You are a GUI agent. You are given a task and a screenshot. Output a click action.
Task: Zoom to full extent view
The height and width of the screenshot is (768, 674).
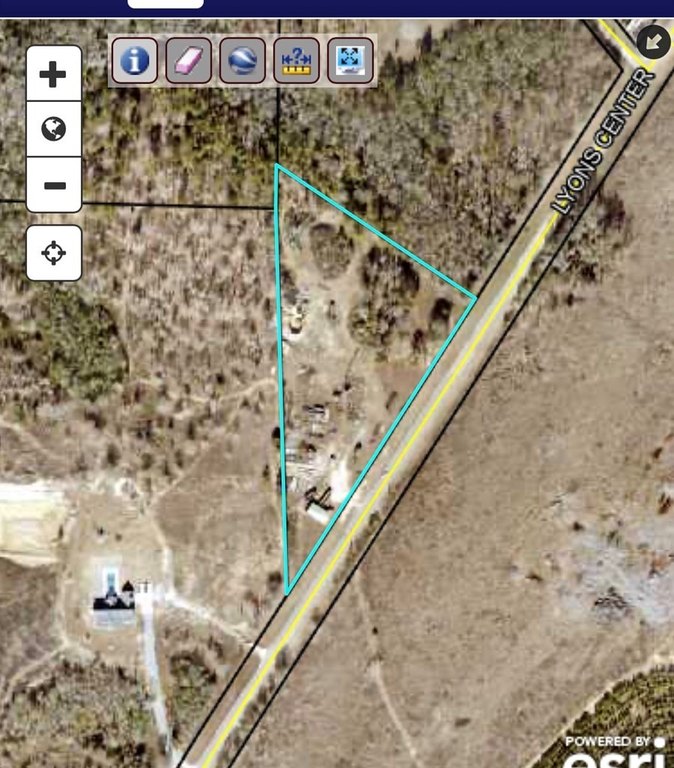click(x=350, y=61)
